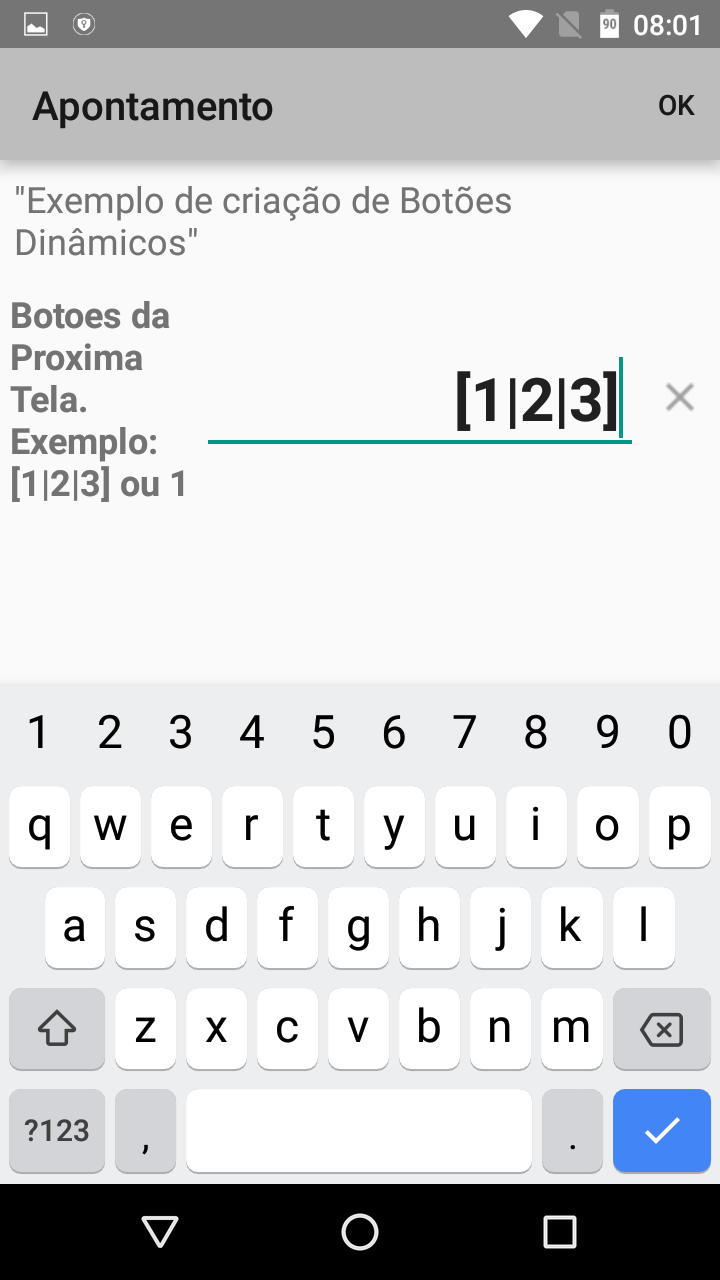This screenshot has width=720, height=1280.
Task: Go back with the navigation bar triangle
Action: tap(160, 1232)
